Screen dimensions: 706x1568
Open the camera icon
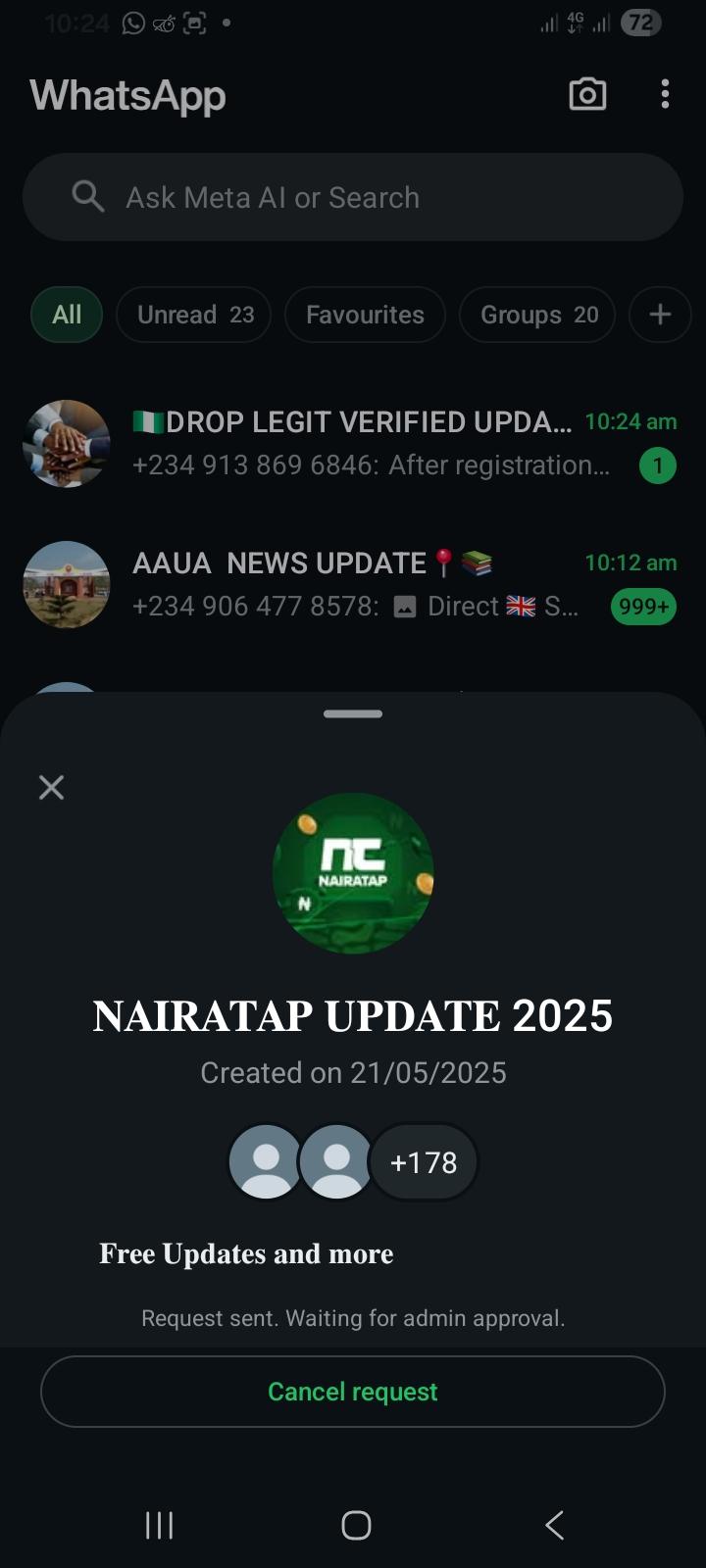[587, 94]
